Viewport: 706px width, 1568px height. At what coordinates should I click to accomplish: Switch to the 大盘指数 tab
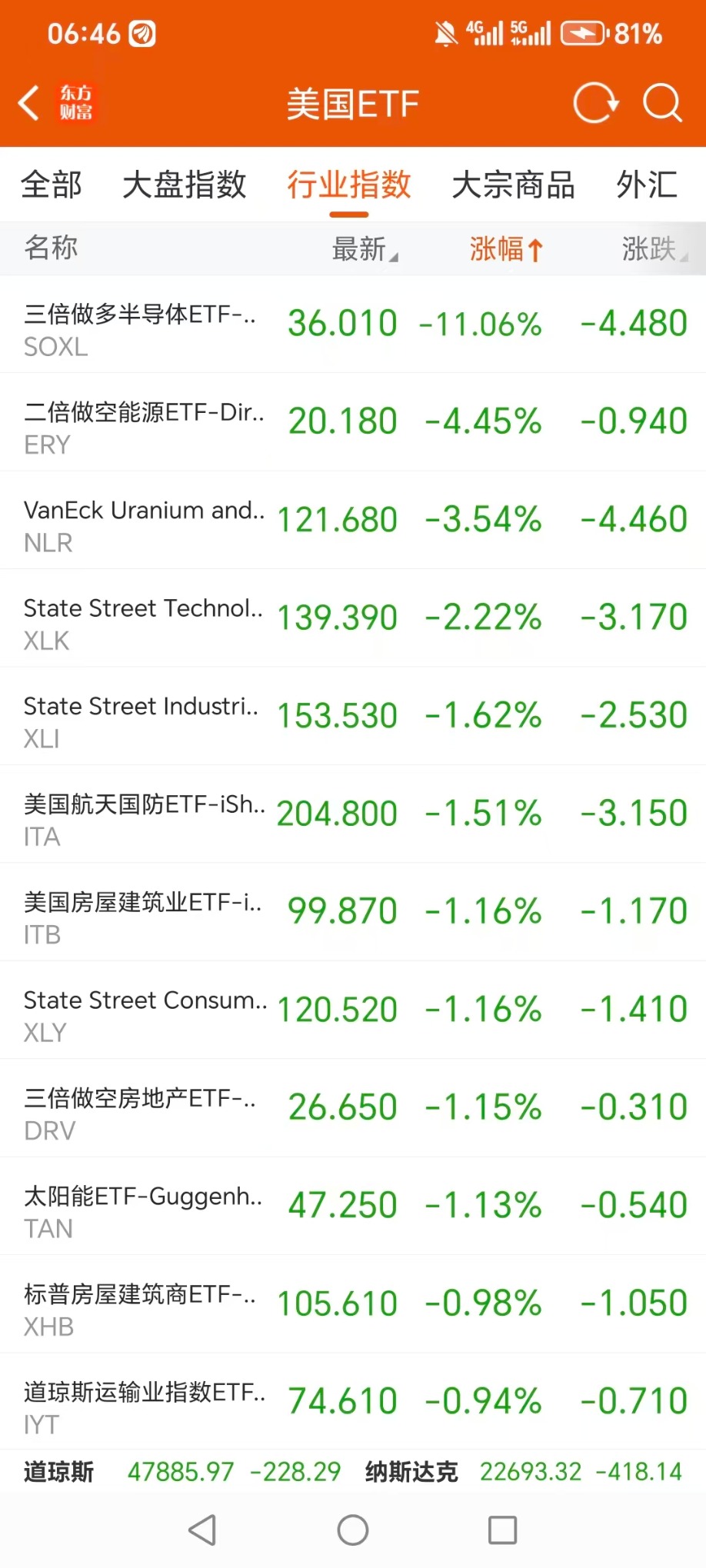point(185,185)
